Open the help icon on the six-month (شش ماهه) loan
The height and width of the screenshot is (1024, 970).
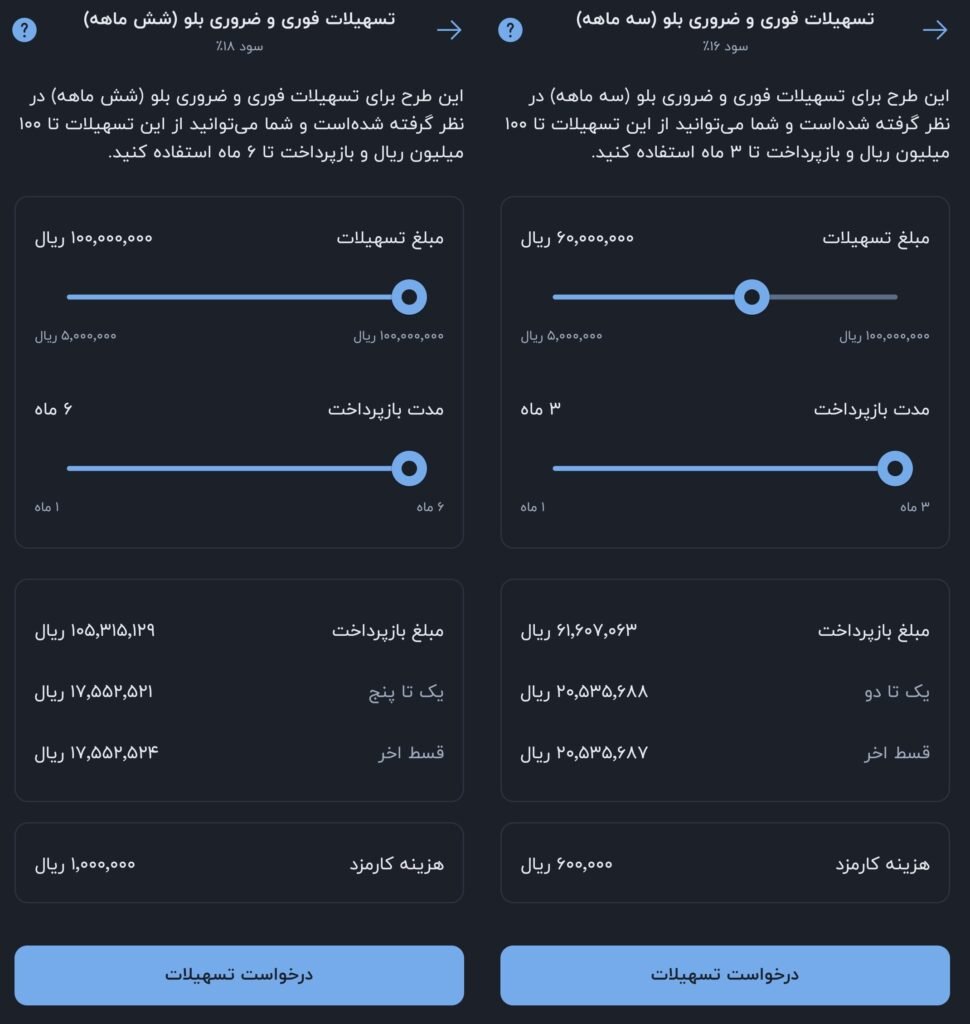pyautogui.click(x=25, y=30)
